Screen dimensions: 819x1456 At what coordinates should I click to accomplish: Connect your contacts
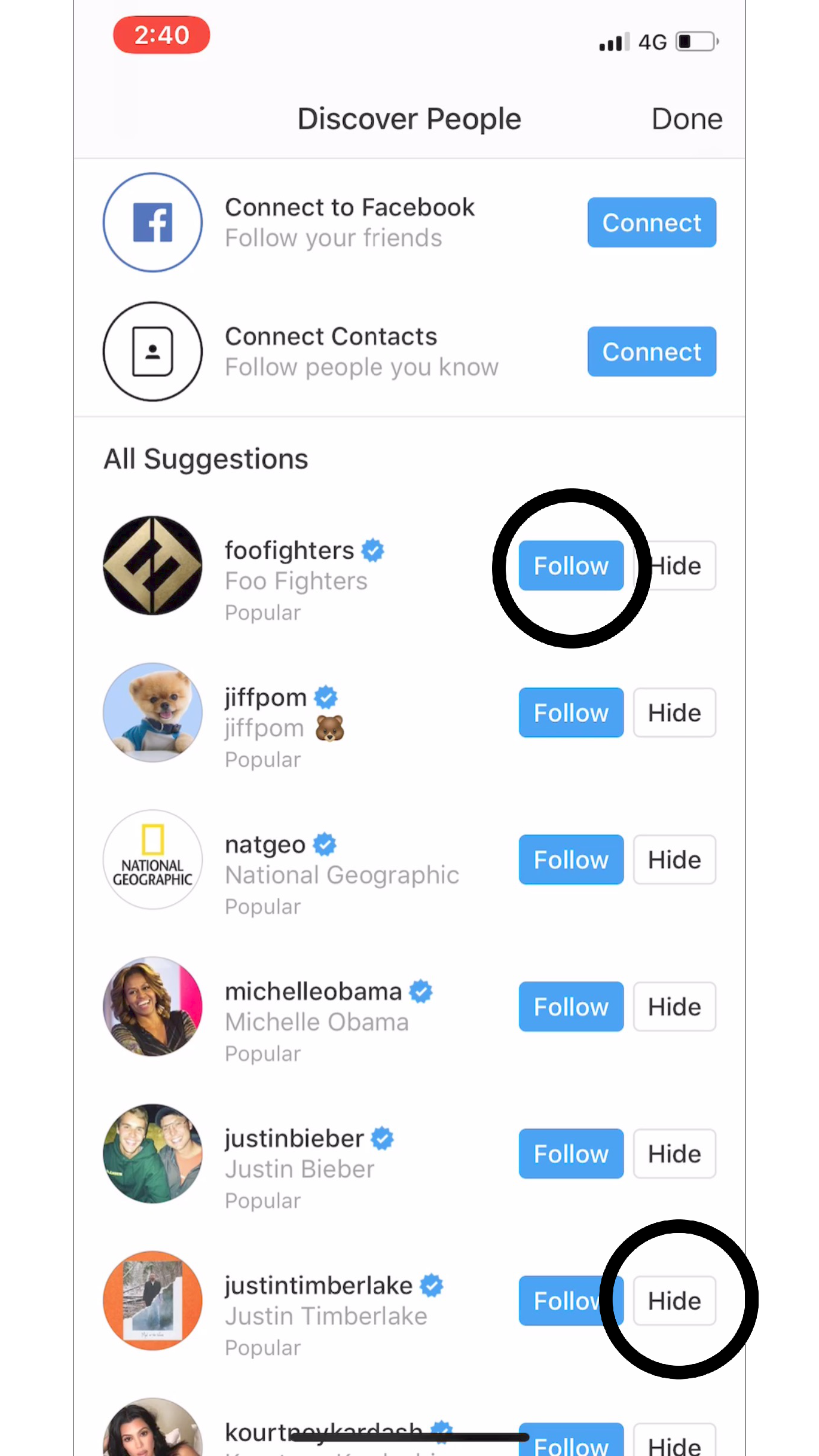[x=651, y=351]
